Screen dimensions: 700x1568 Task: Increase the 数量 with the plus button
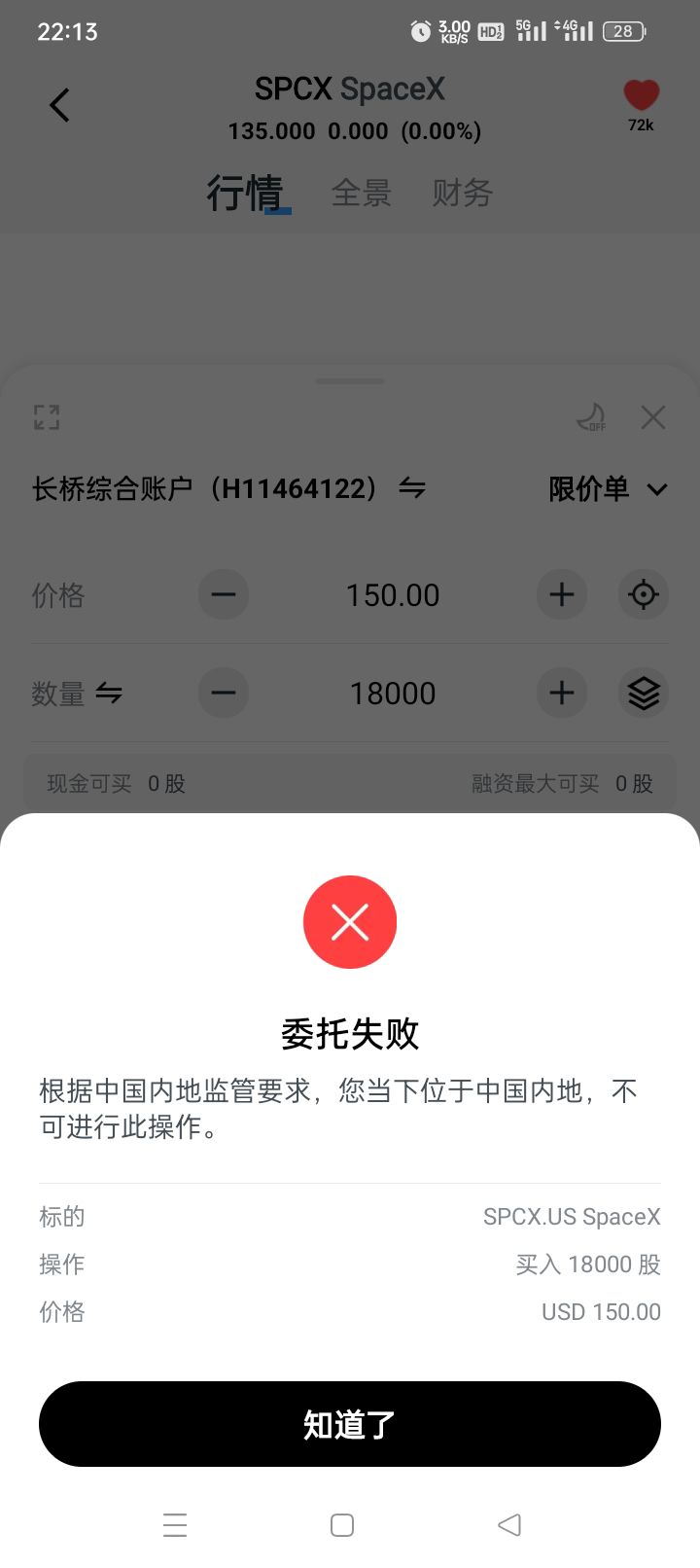pyautogui.click(x=562, y=694)
